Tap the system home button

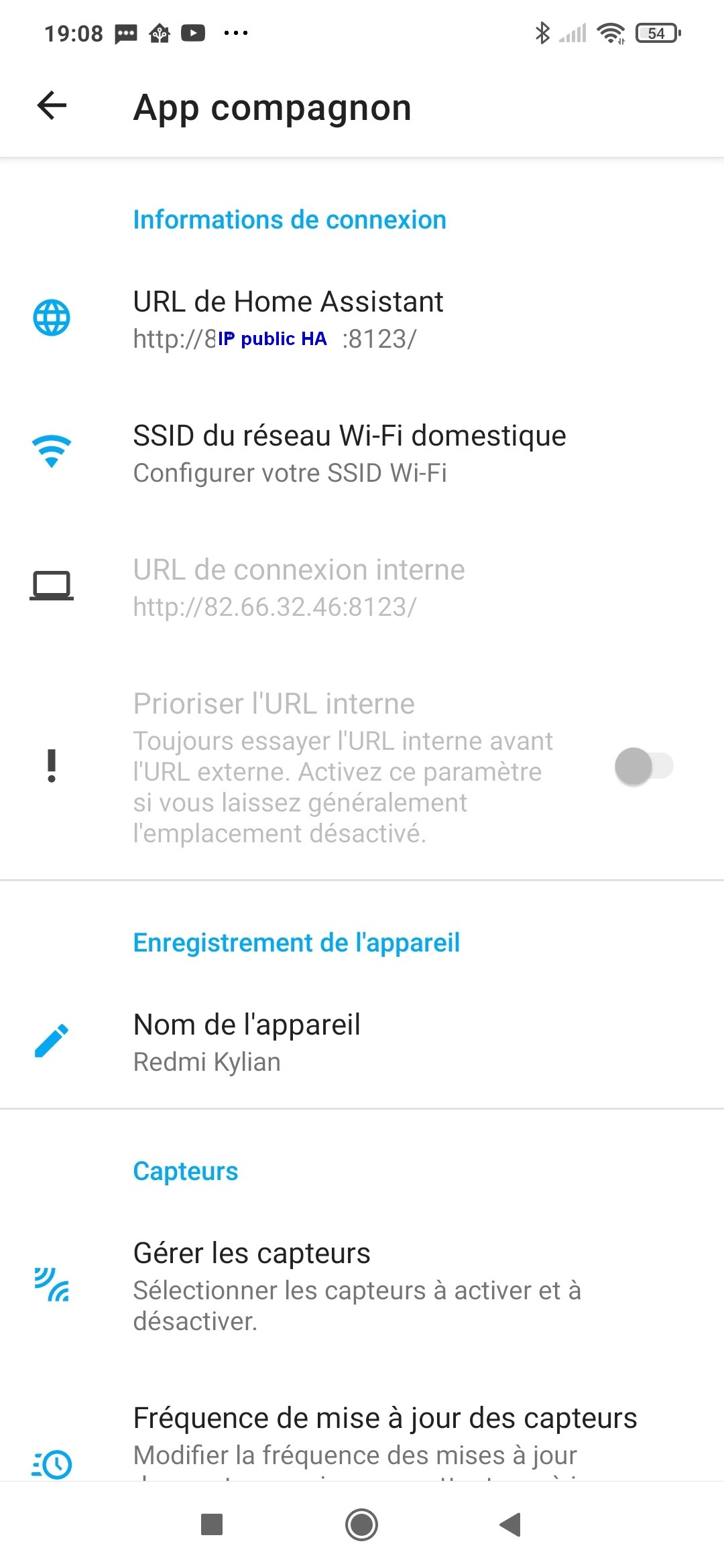pyautogui.click(x=361, y=1525)
